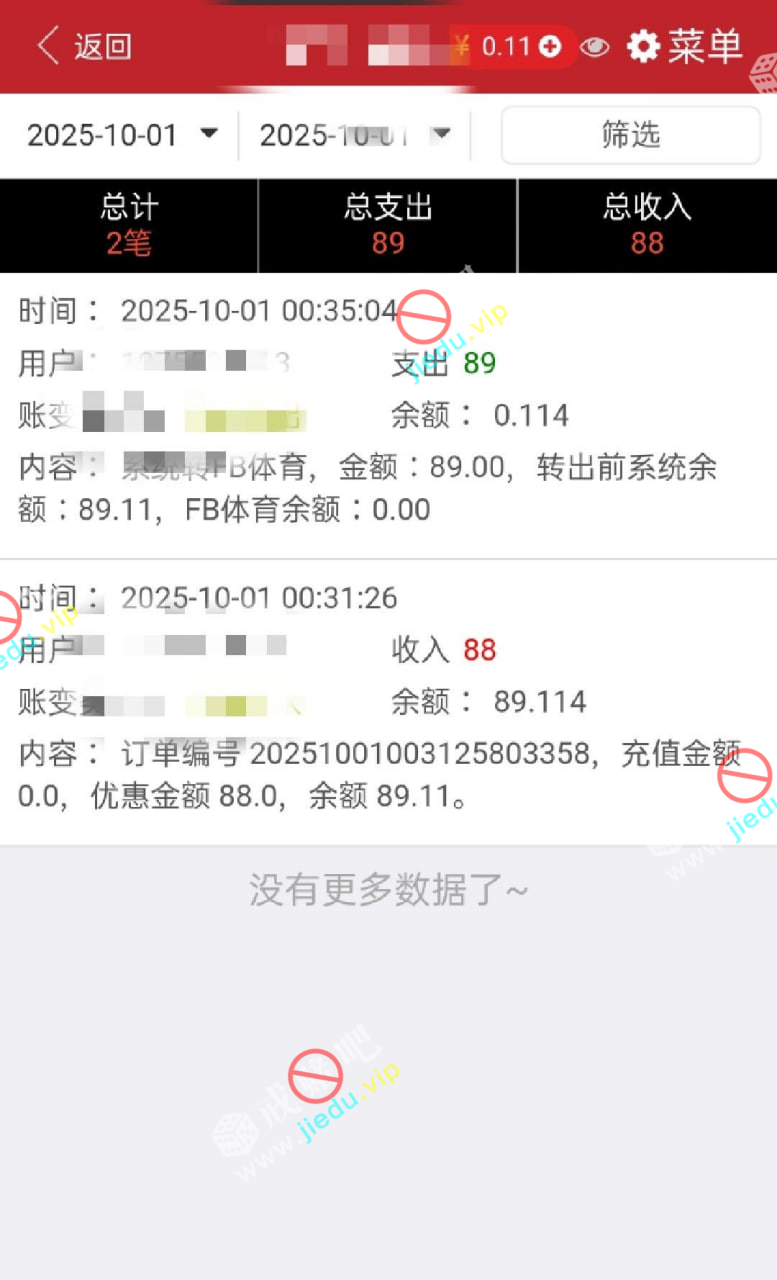Open the end date dropdown
This screenshot has width=777, height=1280.
coord(354,135)
